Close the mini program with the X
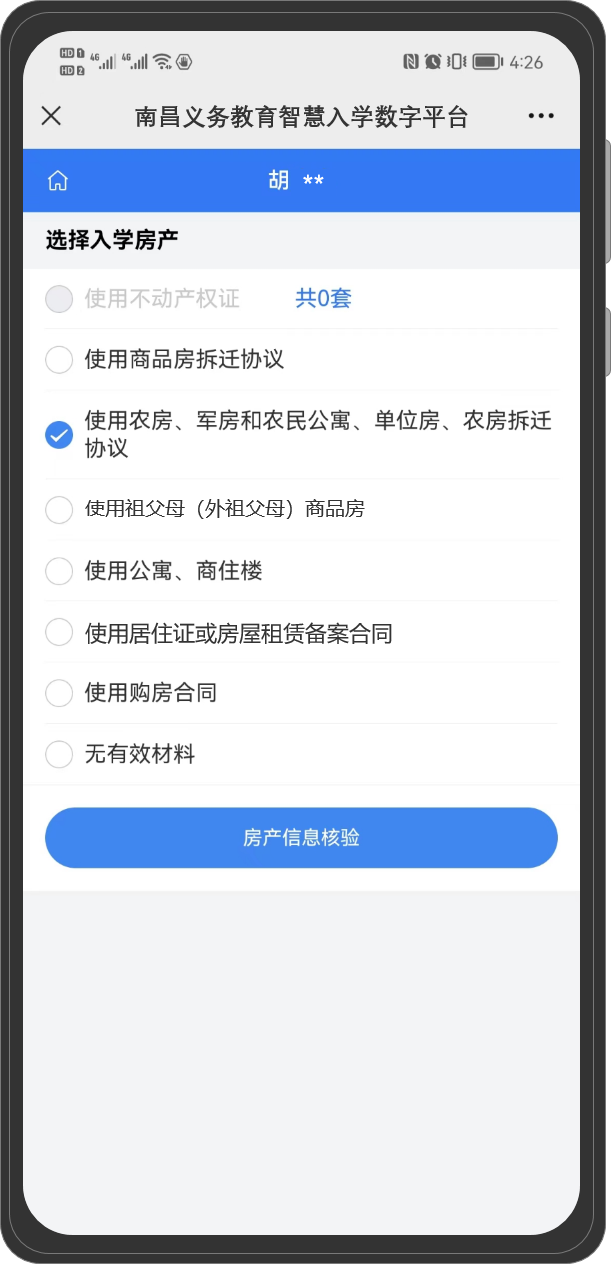611x1264 pixels. click(x=51, y=116)
